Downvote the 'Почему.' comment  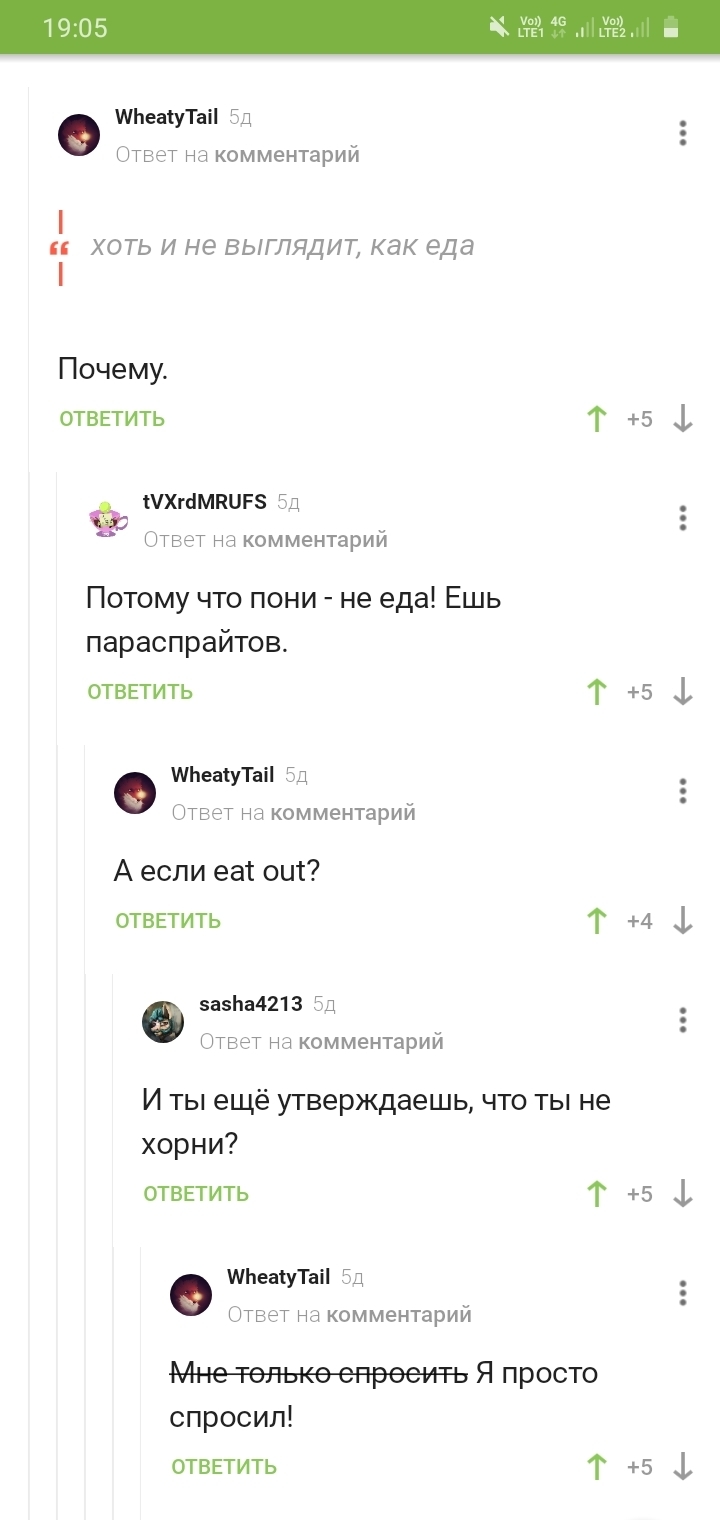click(683, 419)
